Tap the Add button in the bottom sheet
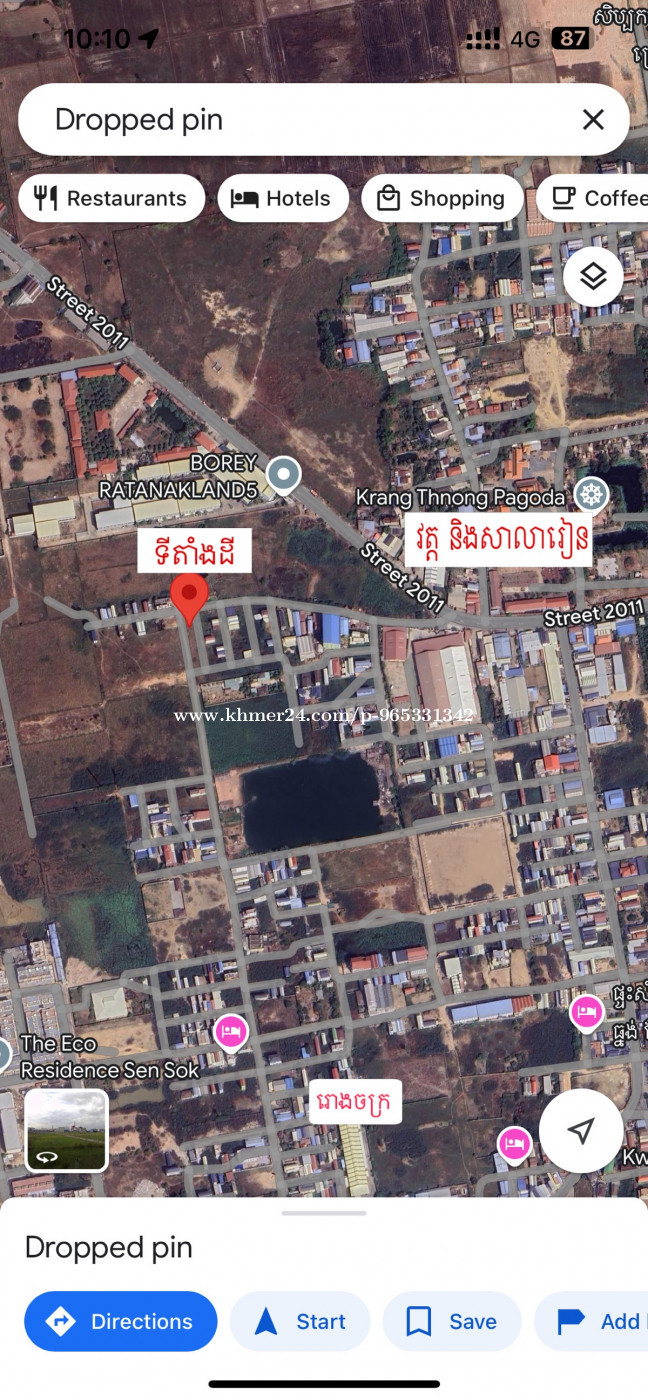 592,1321
